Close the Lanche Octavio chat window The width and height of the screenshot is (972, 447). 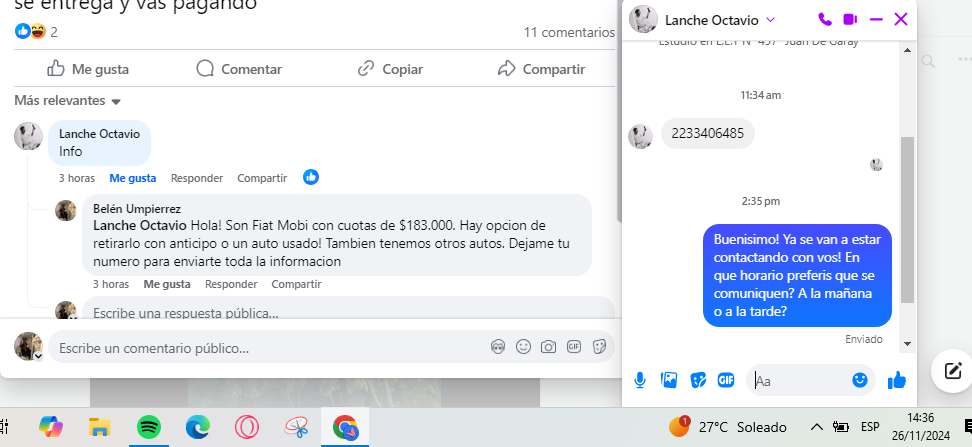tap(901, 19)
